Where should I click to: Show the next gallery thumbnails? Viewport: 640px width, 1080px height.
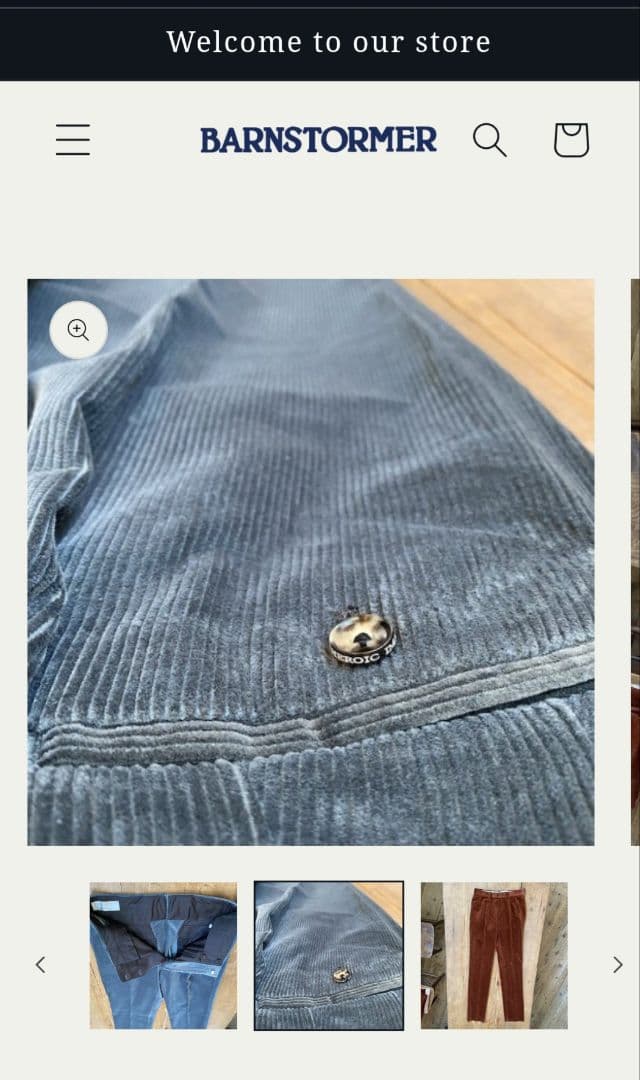tap(617, 964)
